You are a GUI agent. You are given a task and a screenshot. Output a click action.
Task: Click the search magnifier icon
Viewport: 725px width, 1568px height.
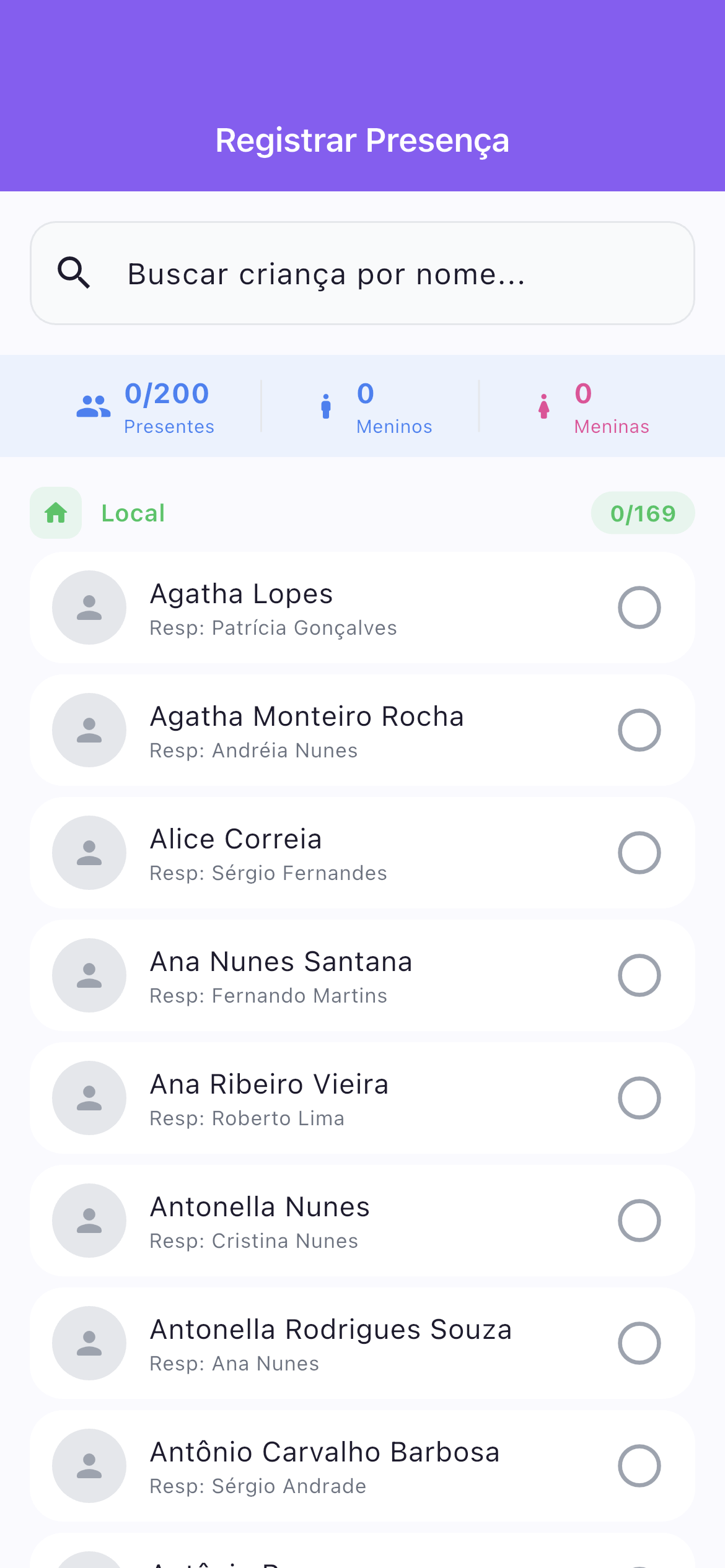[74, 273]
